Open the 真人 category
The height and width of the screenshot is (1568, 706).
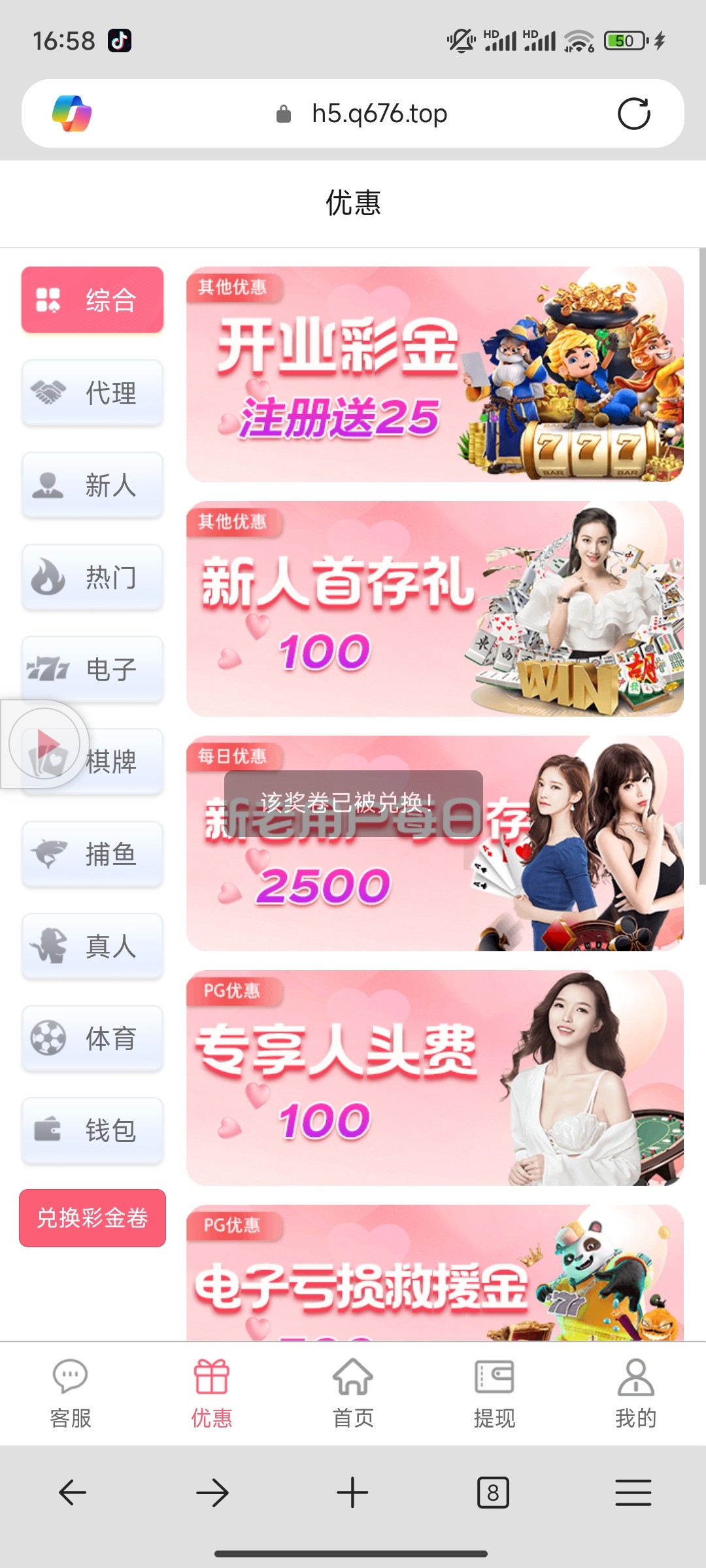[92, 946]
